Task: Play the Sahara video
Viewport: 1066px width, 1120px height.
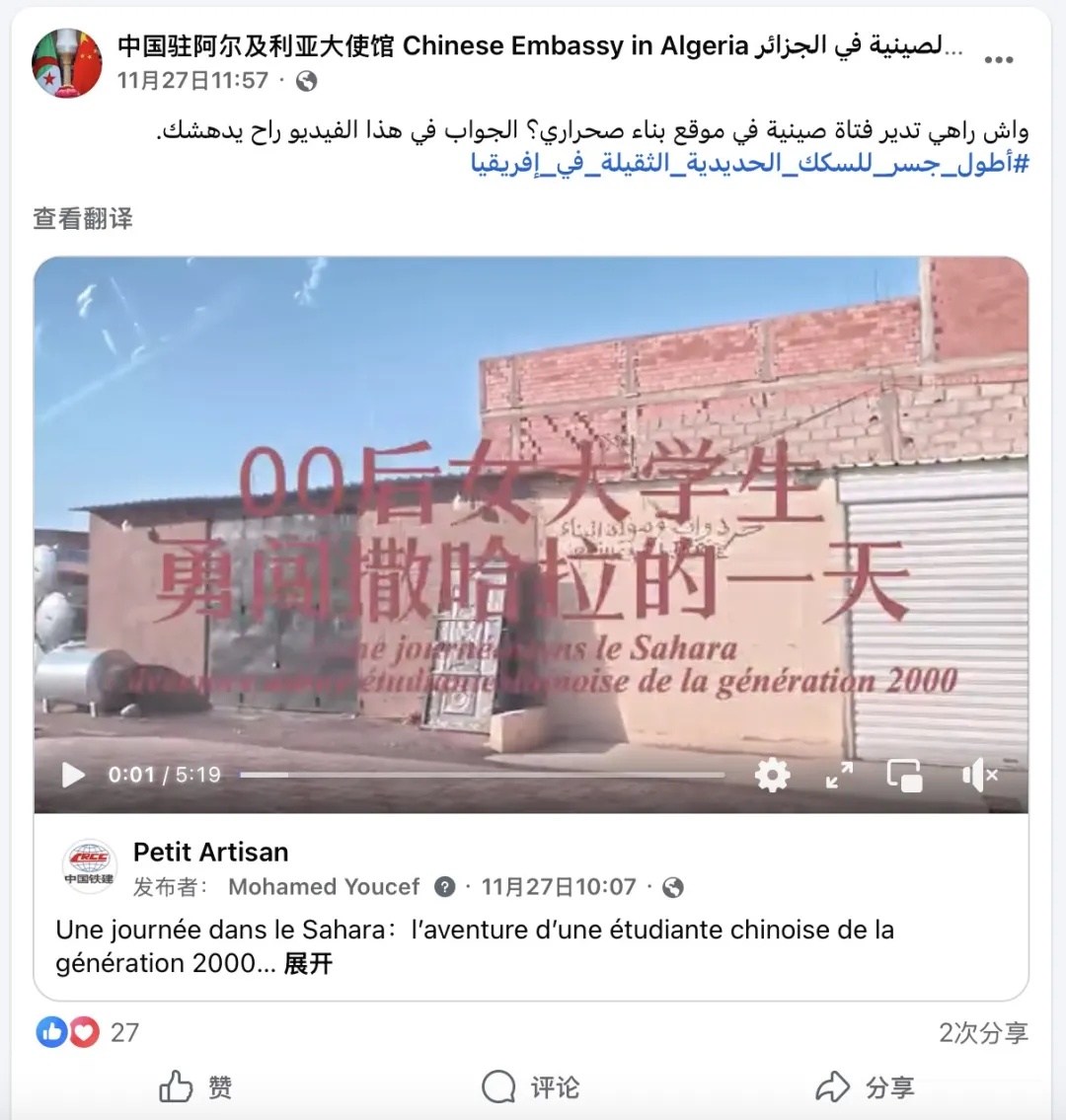Action: [x=73, y=776]
